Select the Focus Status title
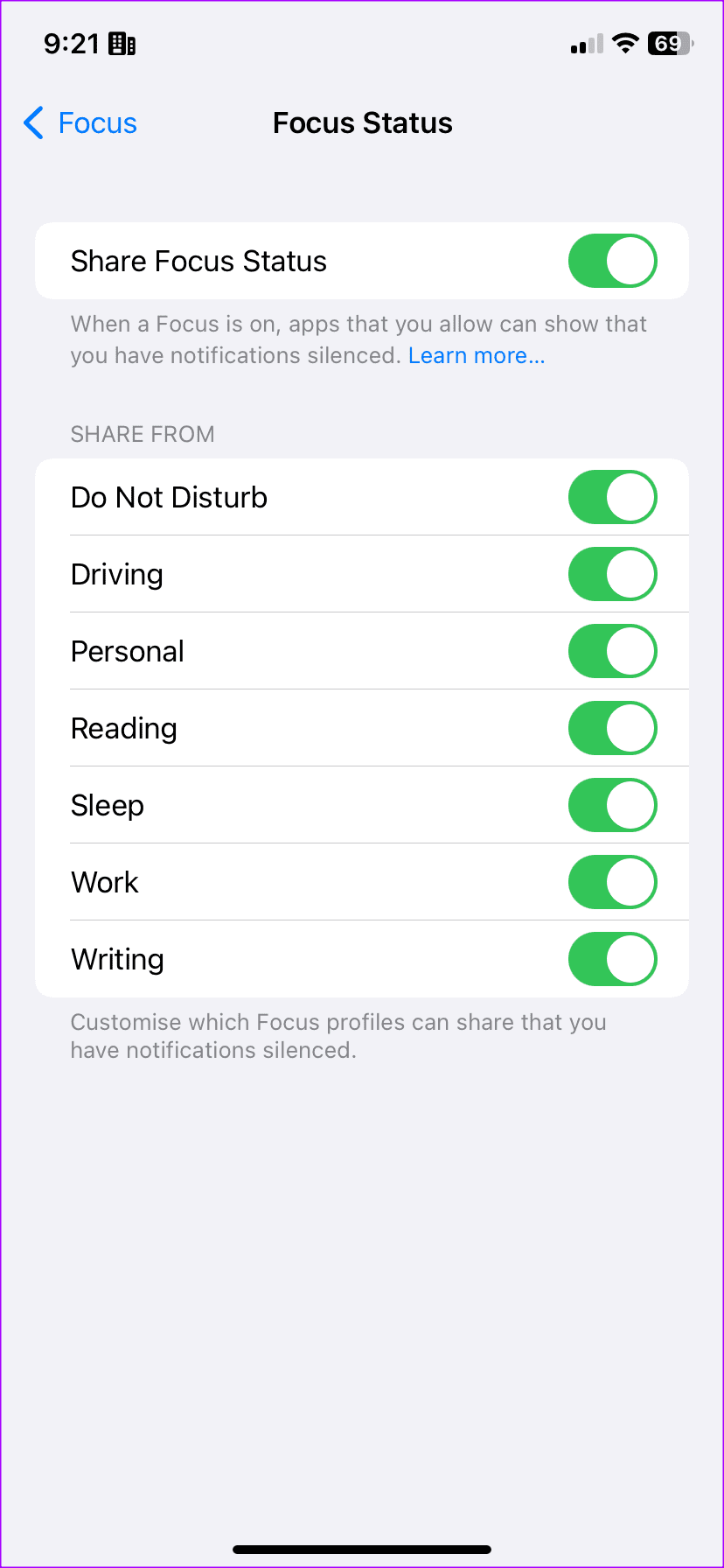This screenshot has height=1568, width=724. tap(362, 122)
